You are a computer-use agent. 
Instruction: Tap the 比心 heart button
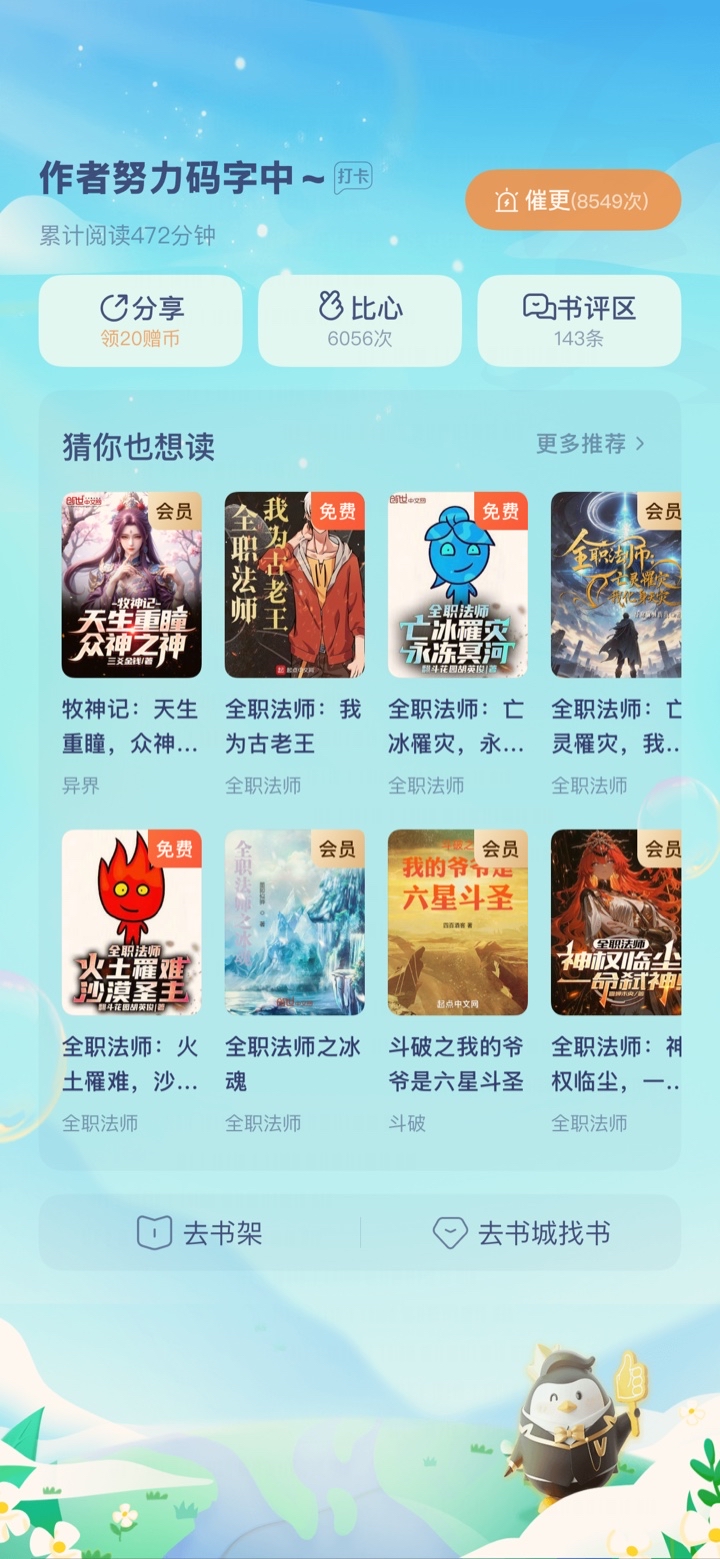pyautogui.click(x=359, y=320)
